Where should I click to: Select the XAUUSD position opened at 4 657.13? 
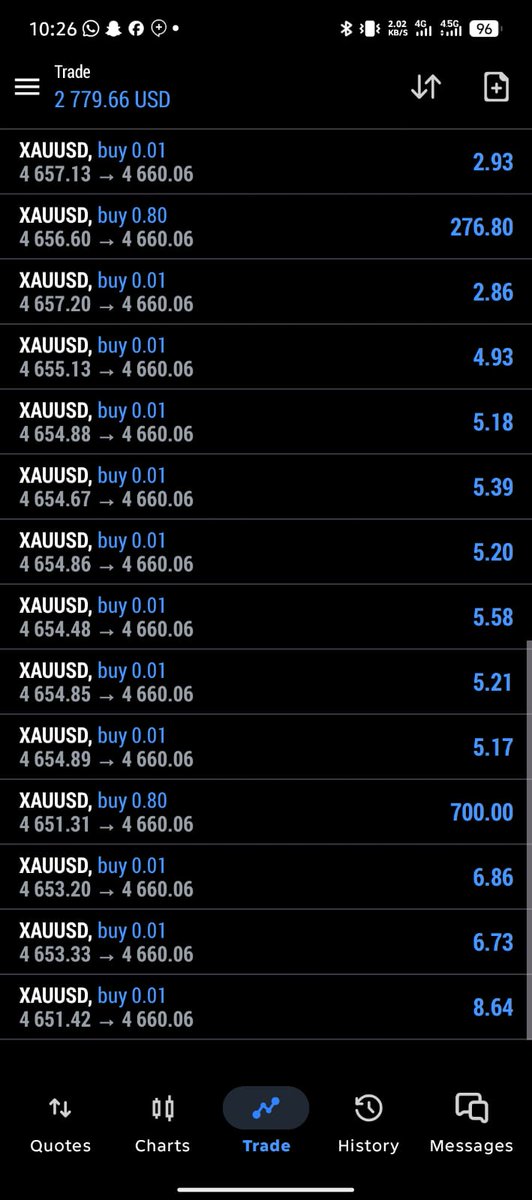(x=266, y=162)
